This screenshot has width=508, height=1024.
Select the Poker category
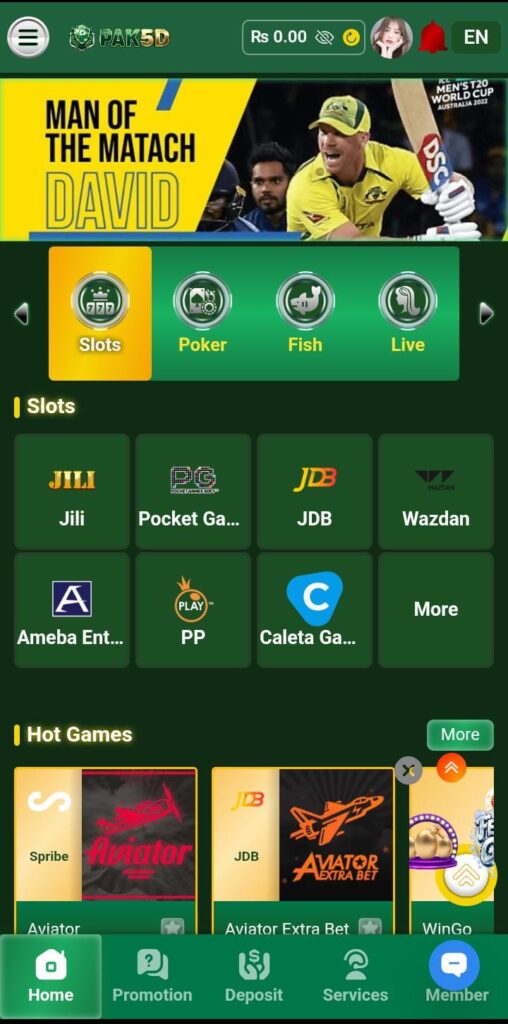(x=202, y=313)
